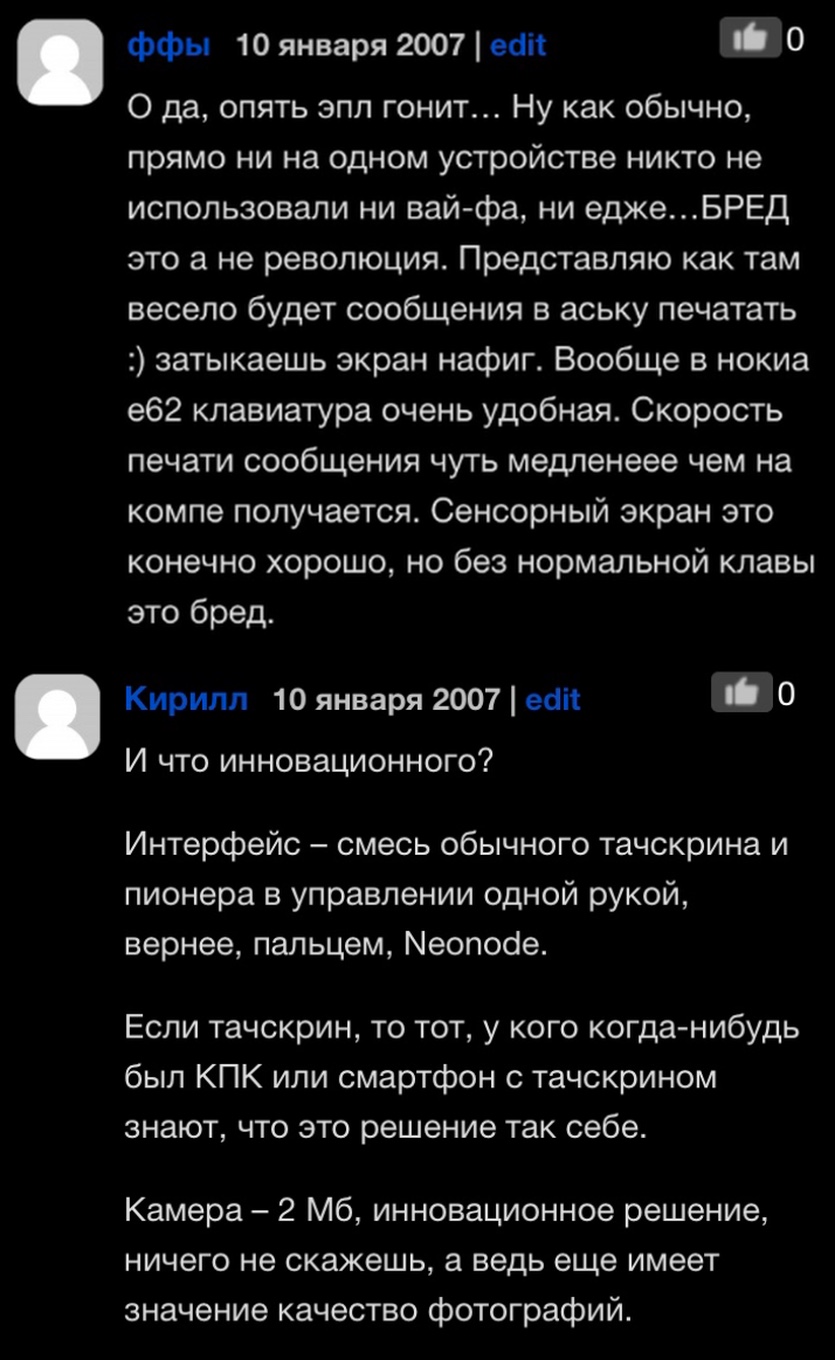Open the profile of user ффы
The width and height of the screenshot is (835, 1360).
168,45
